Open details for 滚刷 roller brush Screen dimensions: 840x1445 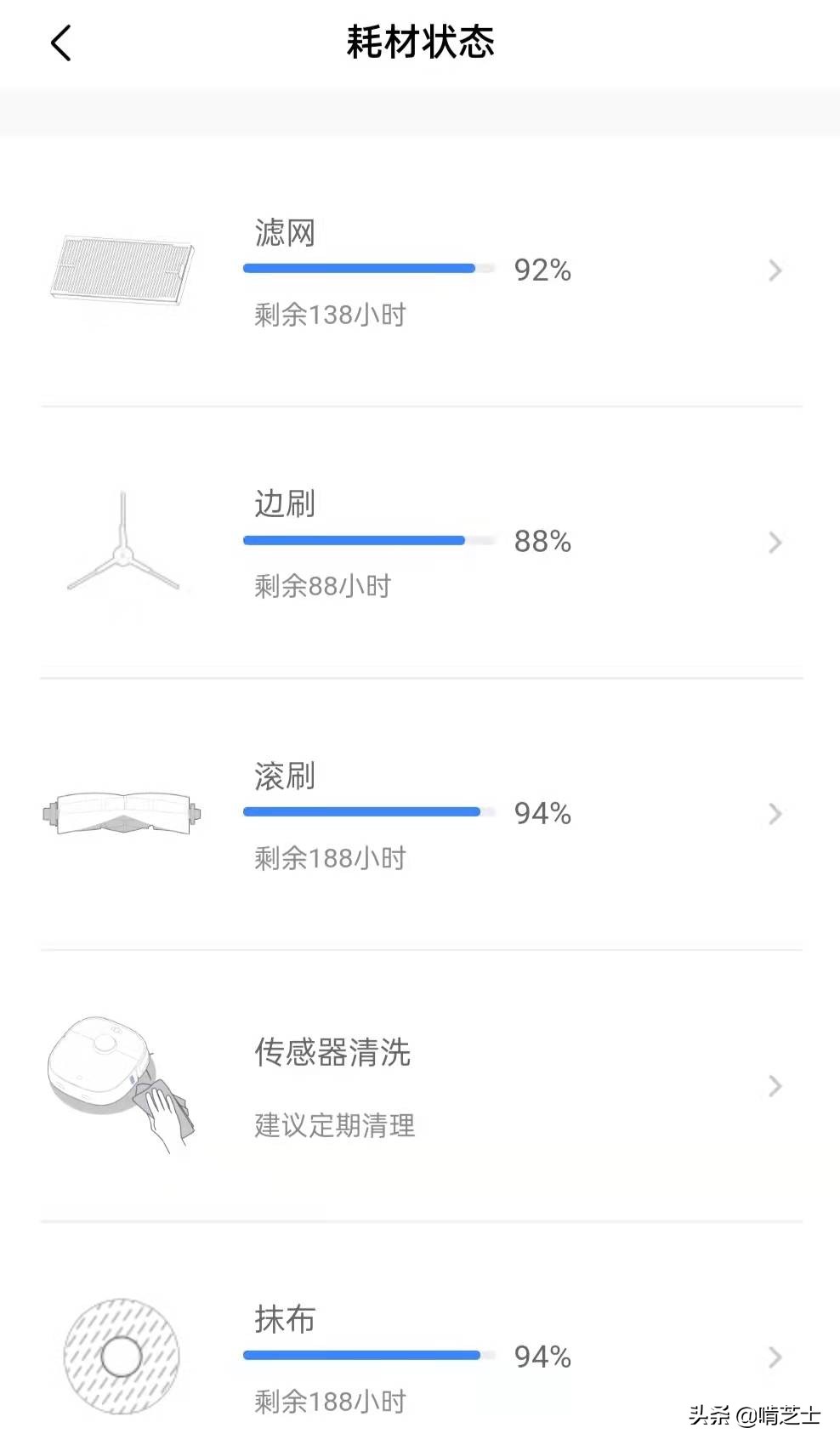click(x=774, y=813)
